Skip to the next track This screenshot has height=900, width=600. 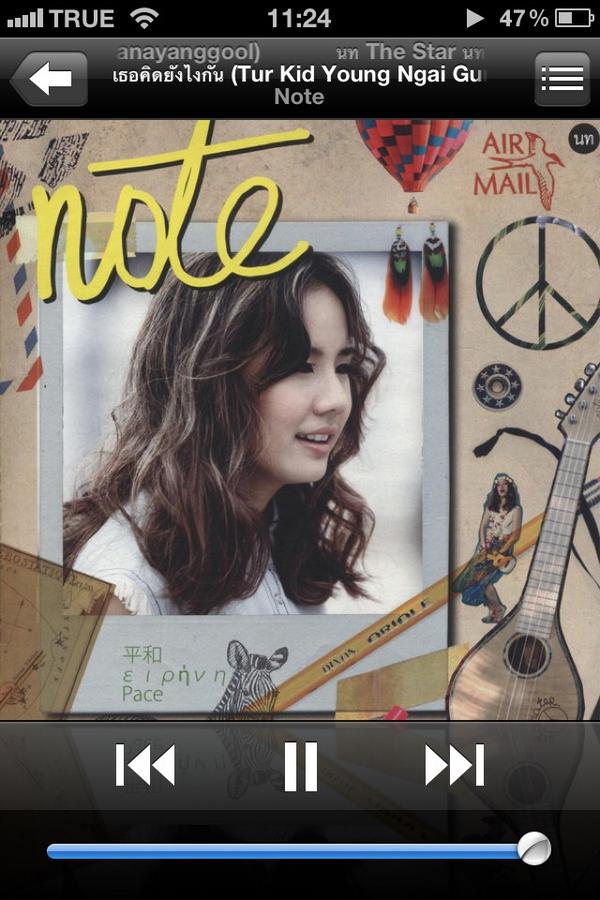click(x=454, y=765)
